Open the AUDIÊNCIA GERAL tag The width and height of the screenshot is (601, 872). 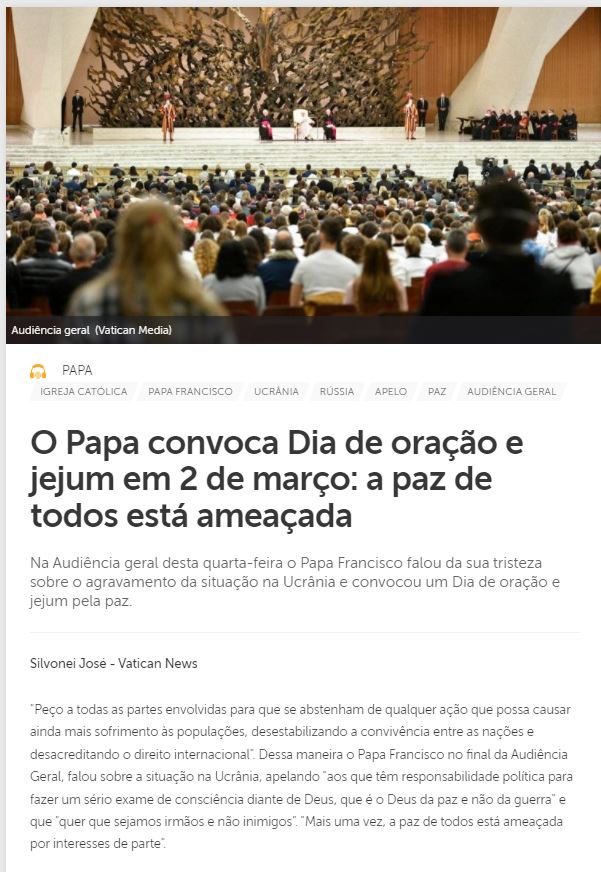click(x=511, y=392)
